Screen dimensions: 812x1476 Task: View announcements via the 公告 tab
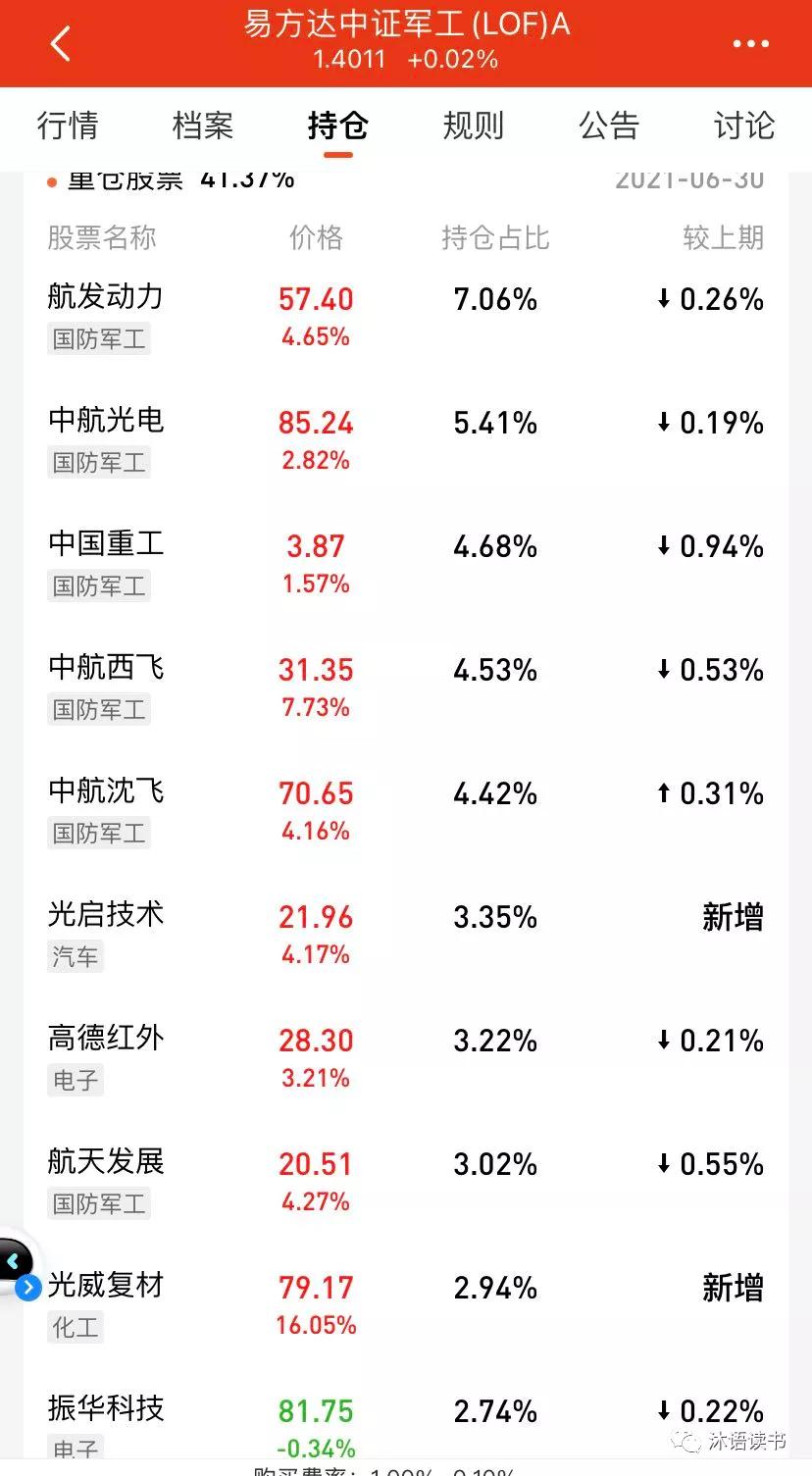pyautogui.click(x=609, y=127)
